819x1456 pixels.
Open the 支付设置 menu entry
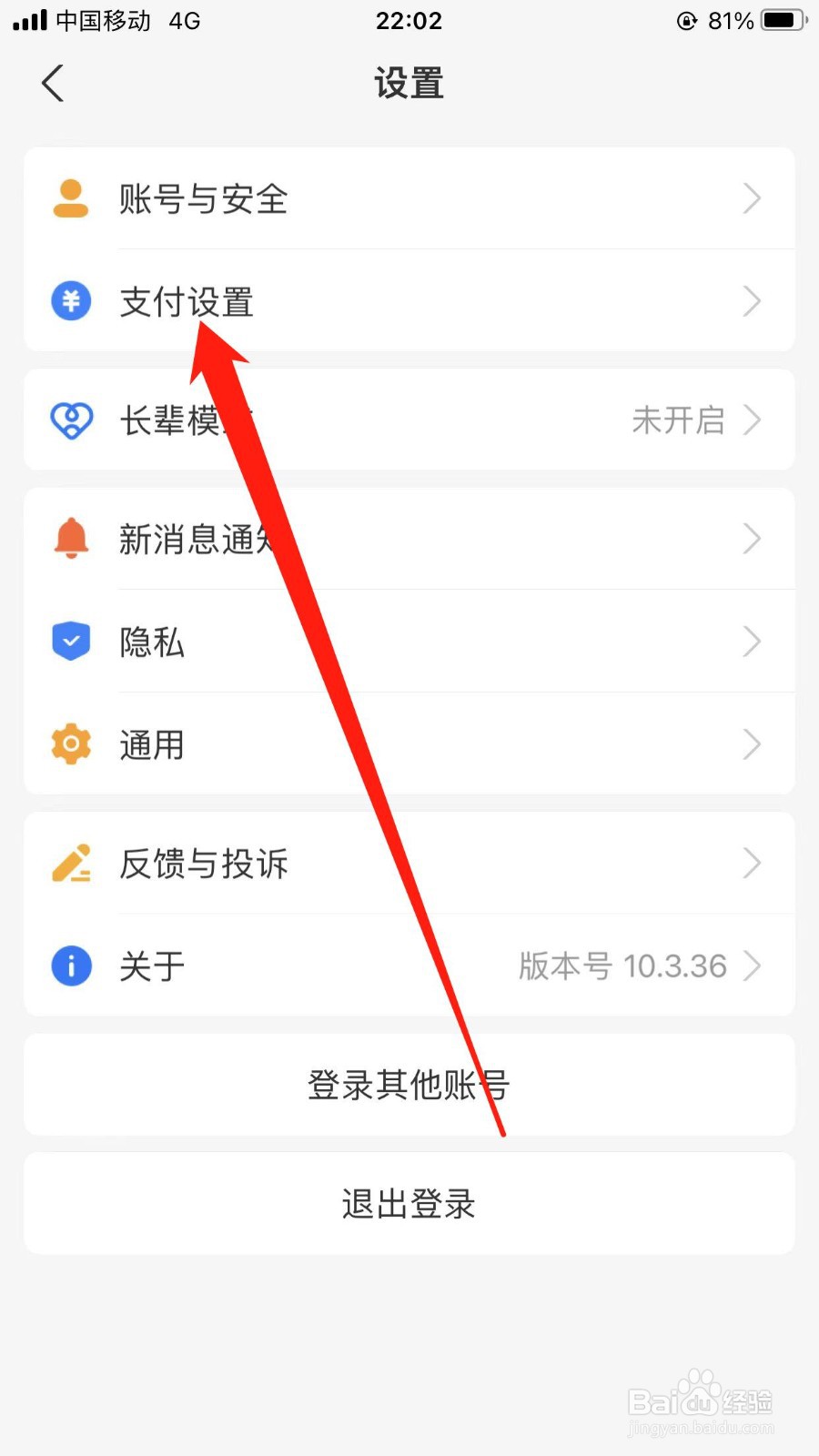187,300
